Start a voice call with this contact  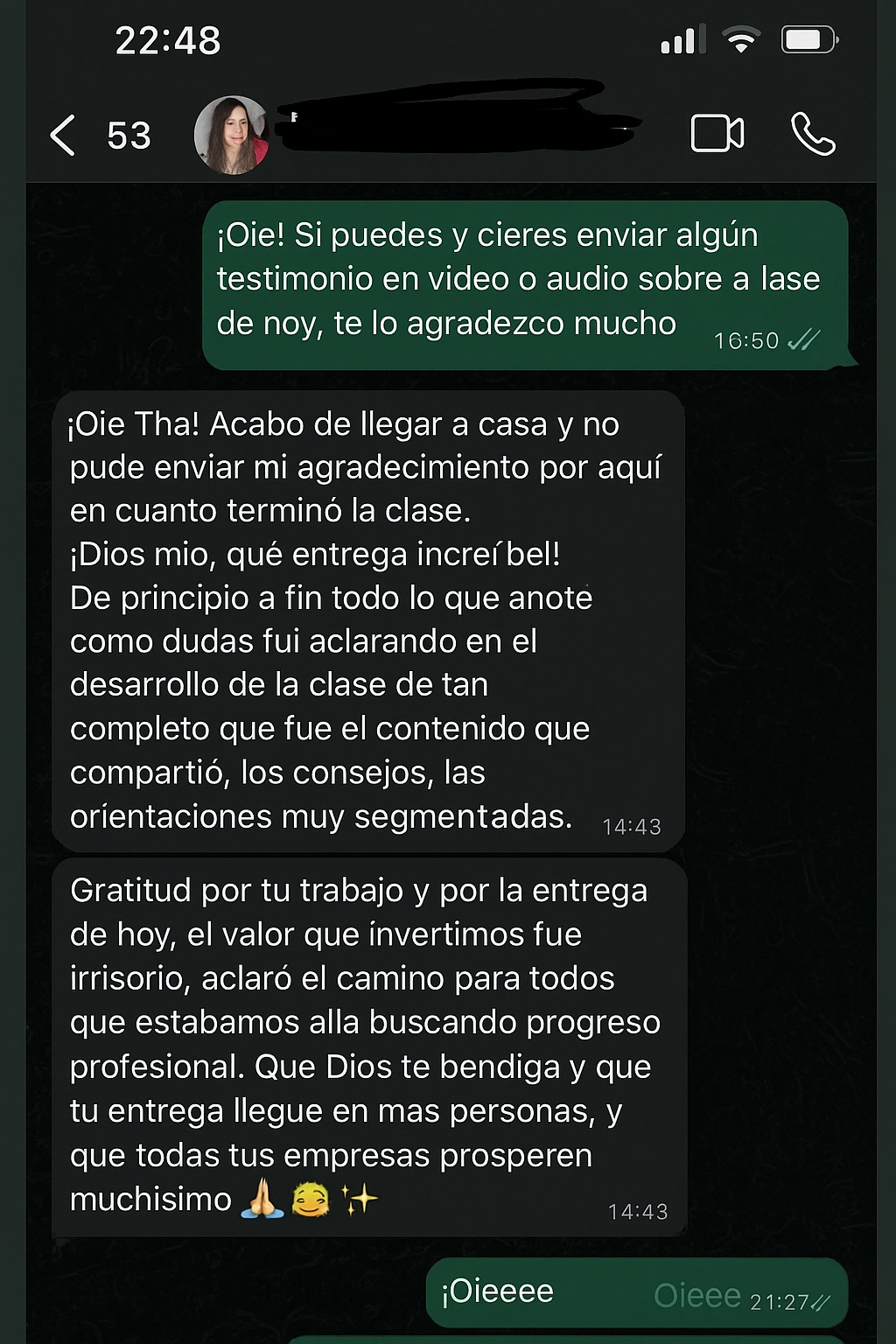[813, 134]
